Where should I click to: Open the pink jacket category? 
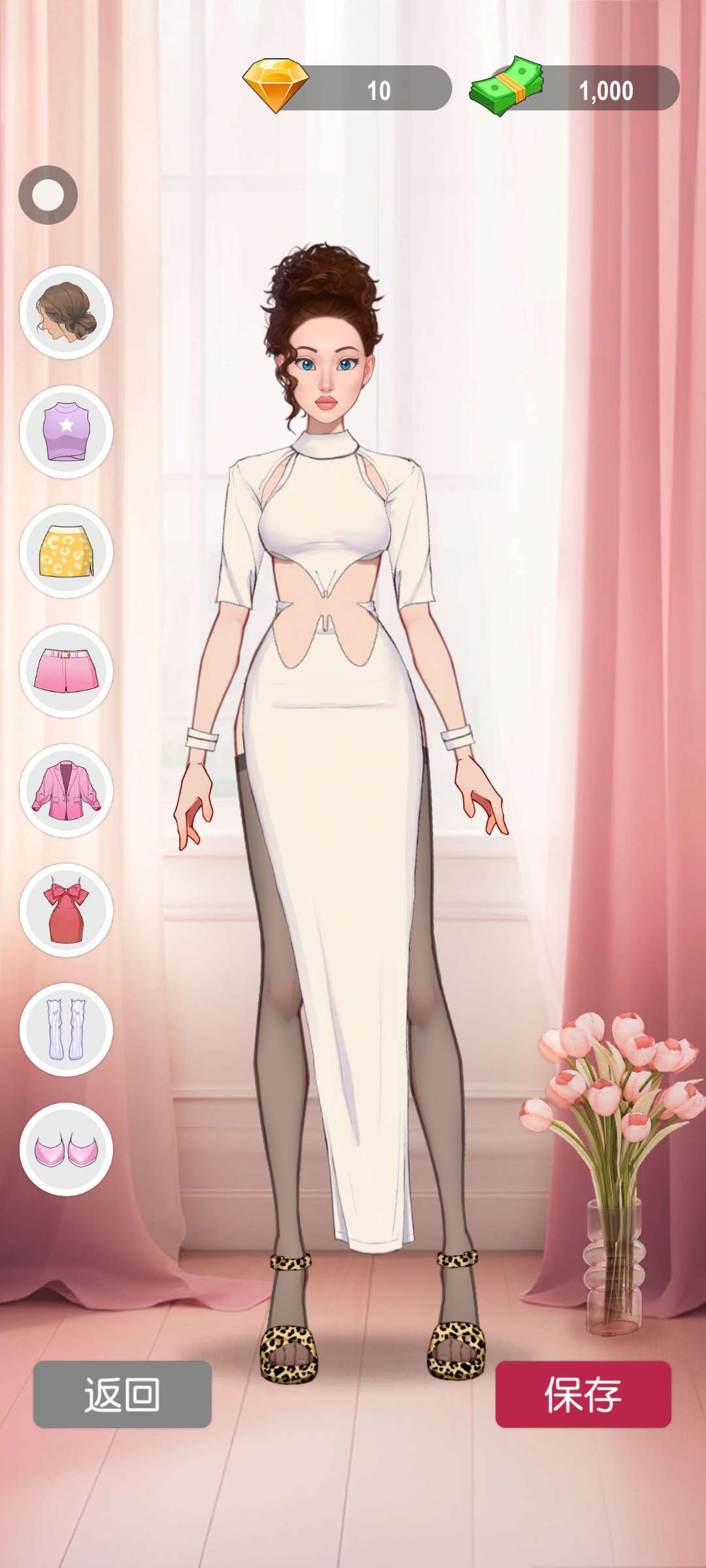[x=66, y=791]
